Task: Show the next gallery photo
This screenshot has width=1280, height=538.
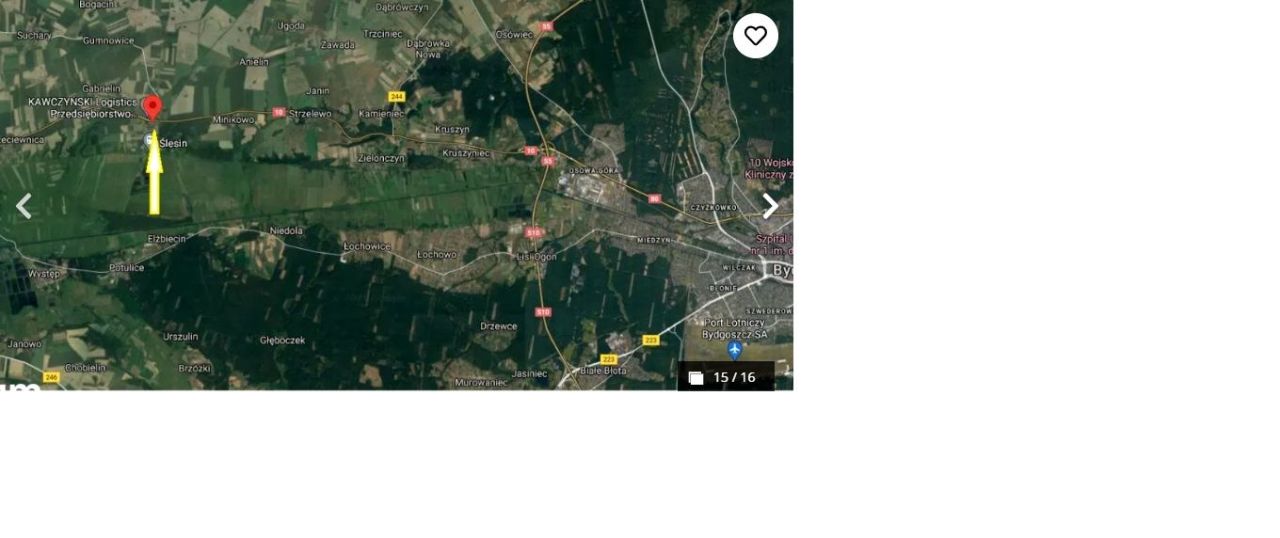Action: tap(770, 206)
